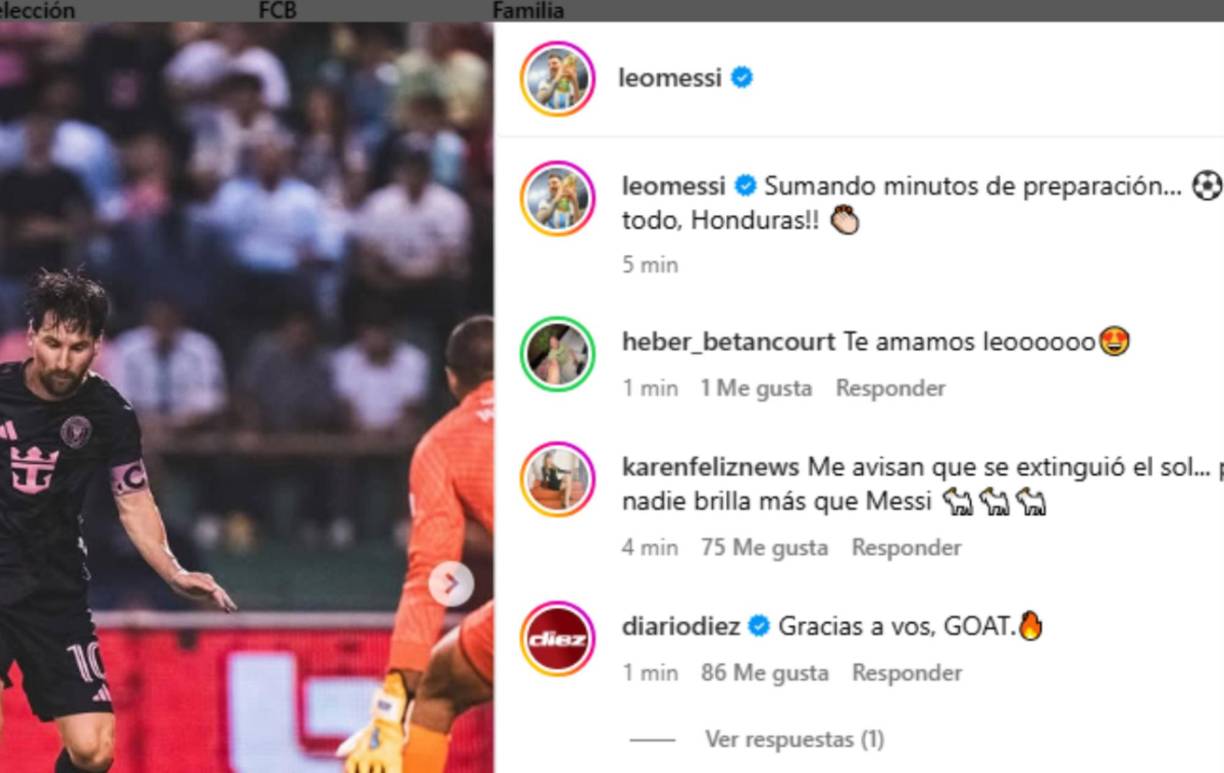This screenshot has height=773, width=1224.
Task: View 75 Me gusta on karenfeliznews comment
Action: click(x=765, y=548)
